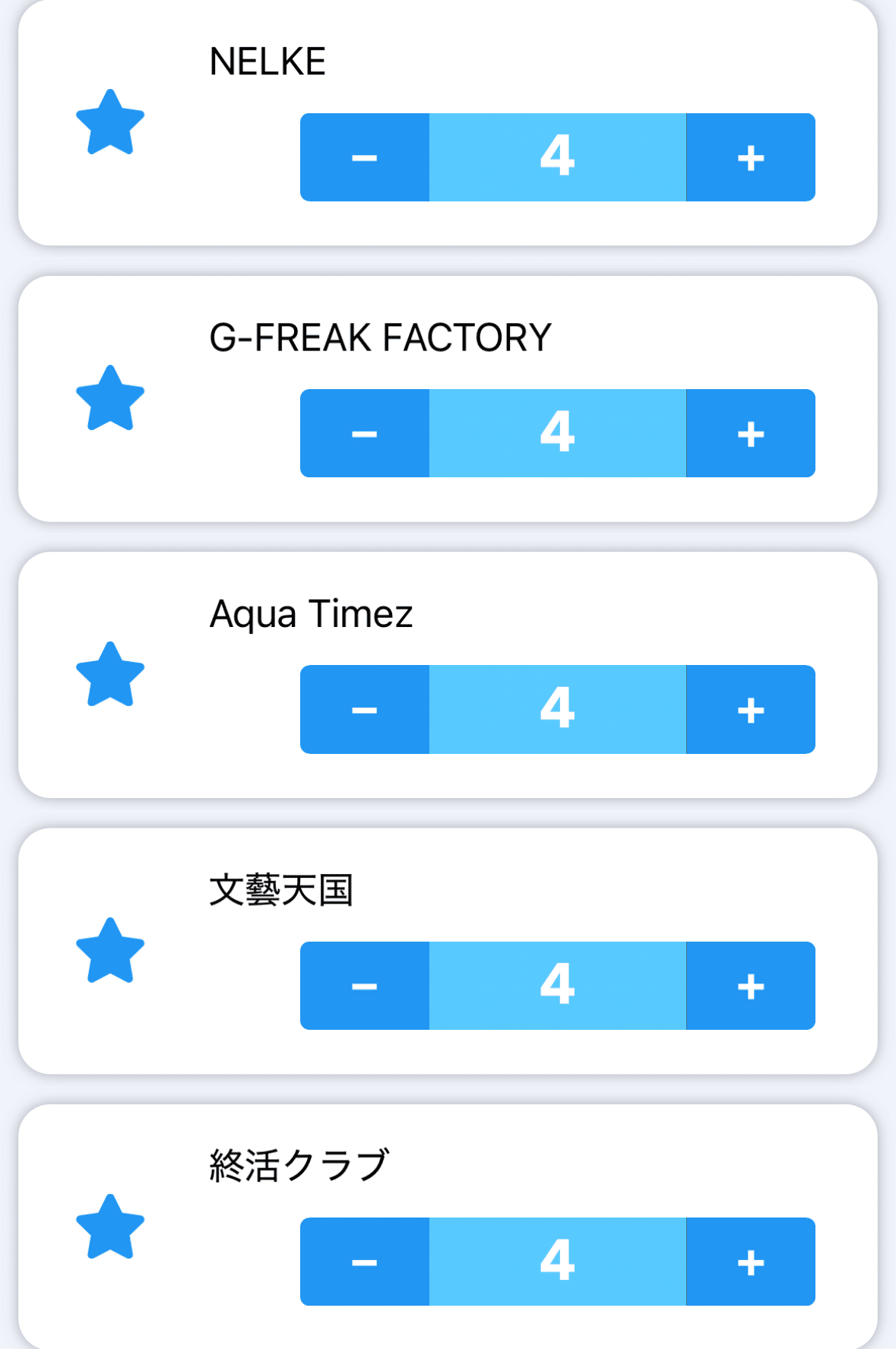Image resolution: width=896 pixels, height=1349 pixels.
Task: Lower G-FREAK FACTORY value by one
Action: 365,433
